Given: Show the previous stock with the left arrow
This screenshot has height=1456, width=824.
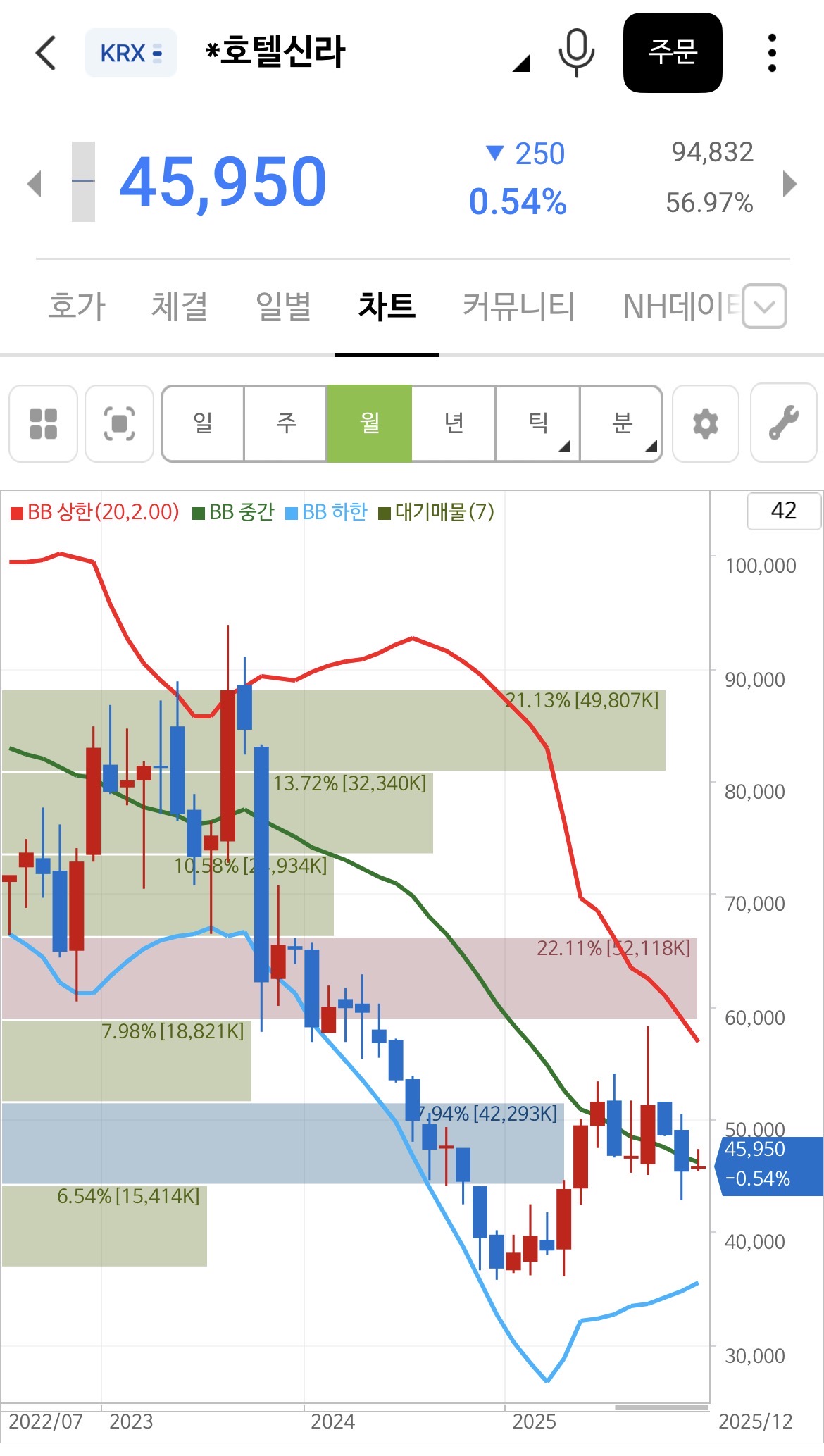Looking at the screenshot, I should click(34, 184).
